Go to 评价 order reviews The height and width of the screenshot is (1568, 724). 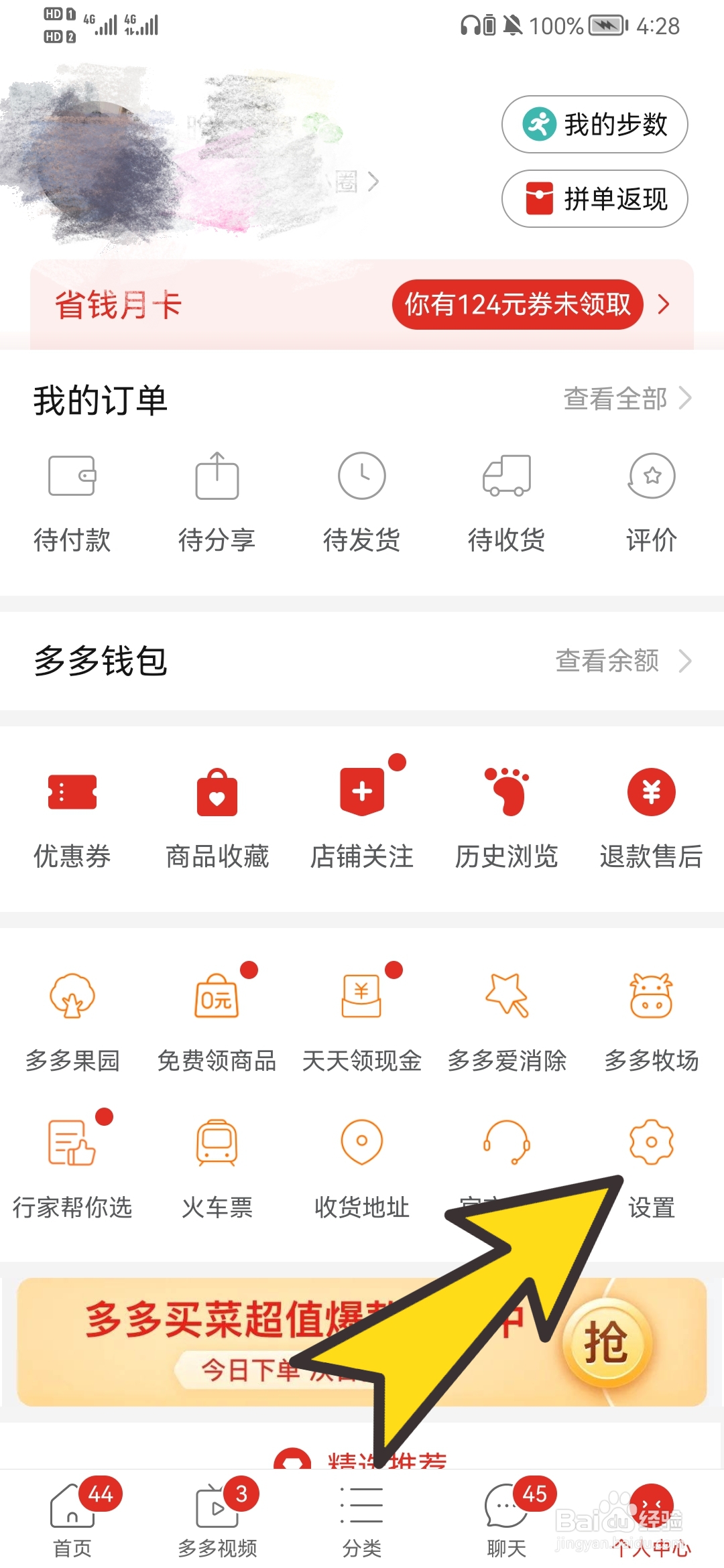tap(651, 501)
